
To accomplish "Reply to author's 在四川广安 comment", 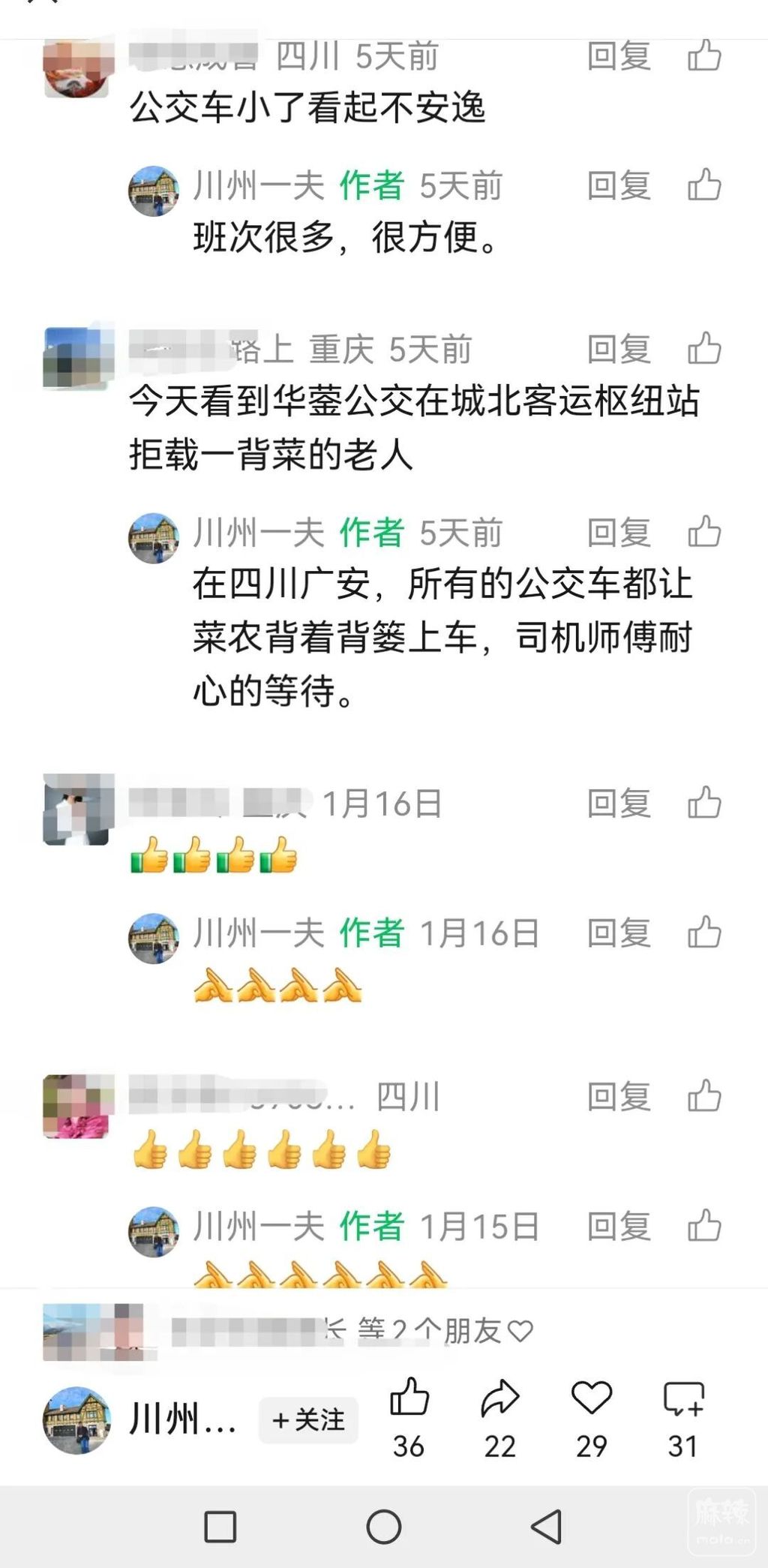I will point(618,533).
